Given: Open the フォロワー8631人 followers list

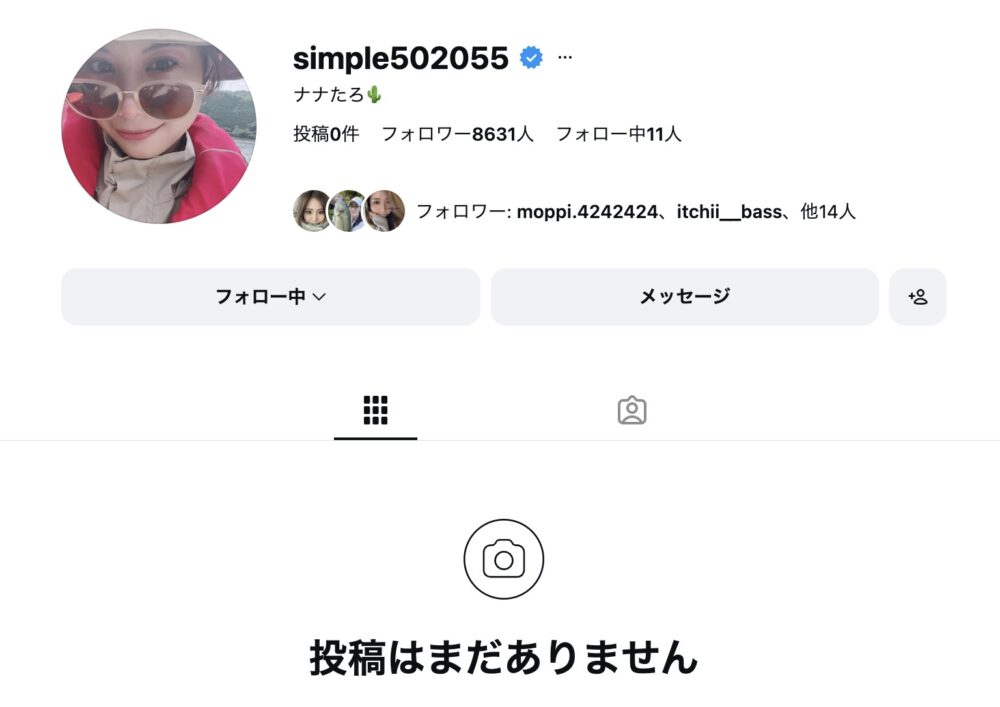Looking at the screenshot, I should coord(457,134).
